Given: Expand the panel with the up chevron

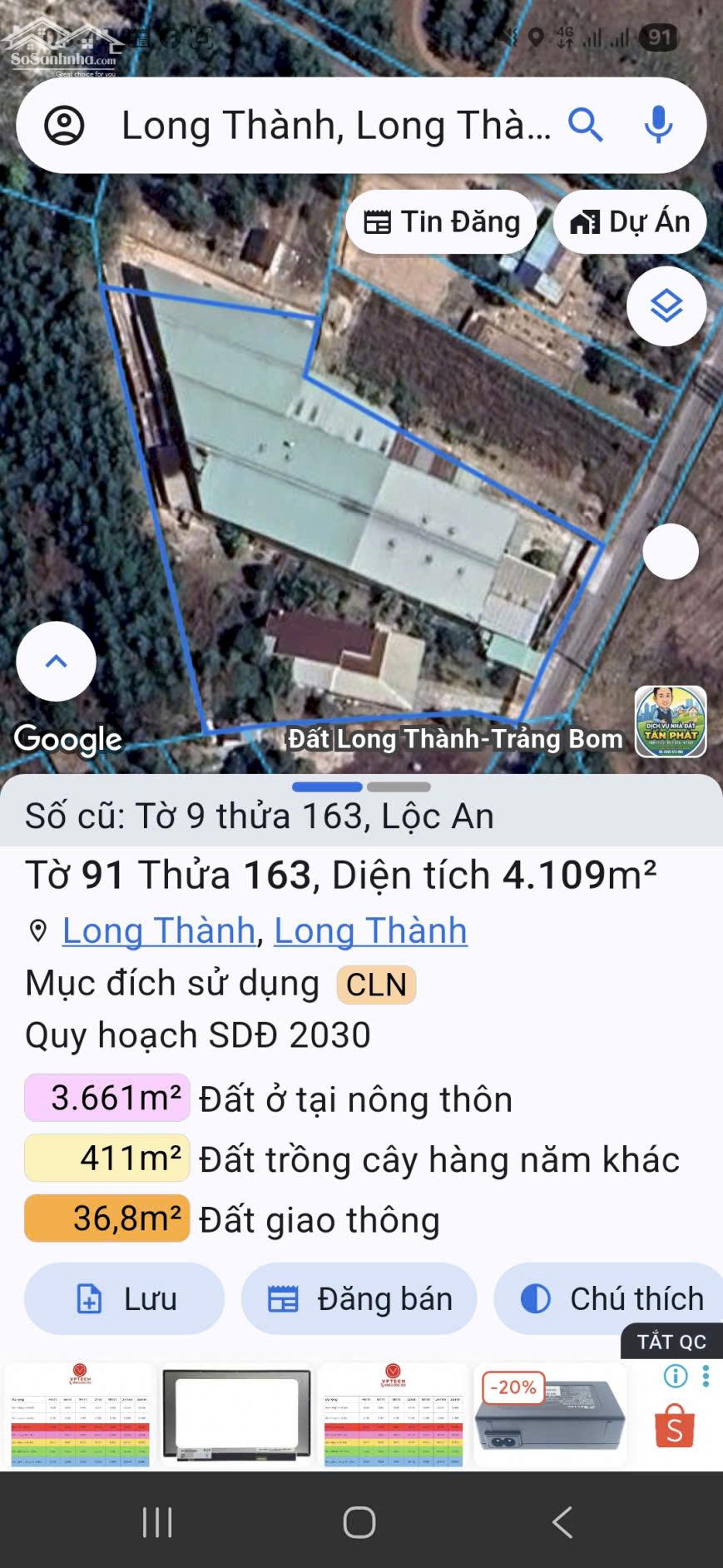Looking at the screenshot, I should tap(57, 662).
